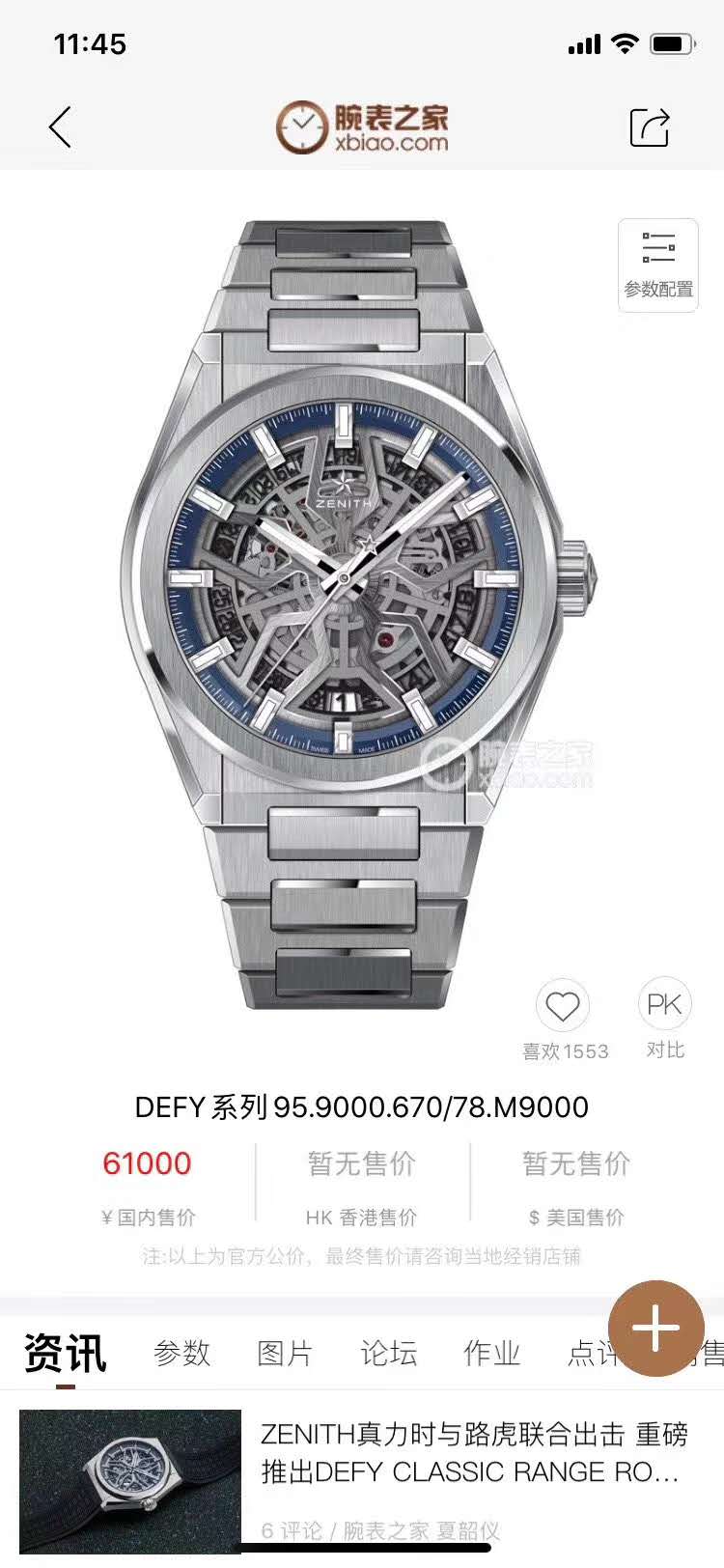Switch to the 参数 tab
This screenshot has height=1568, width=724.
click(181, 1354)
